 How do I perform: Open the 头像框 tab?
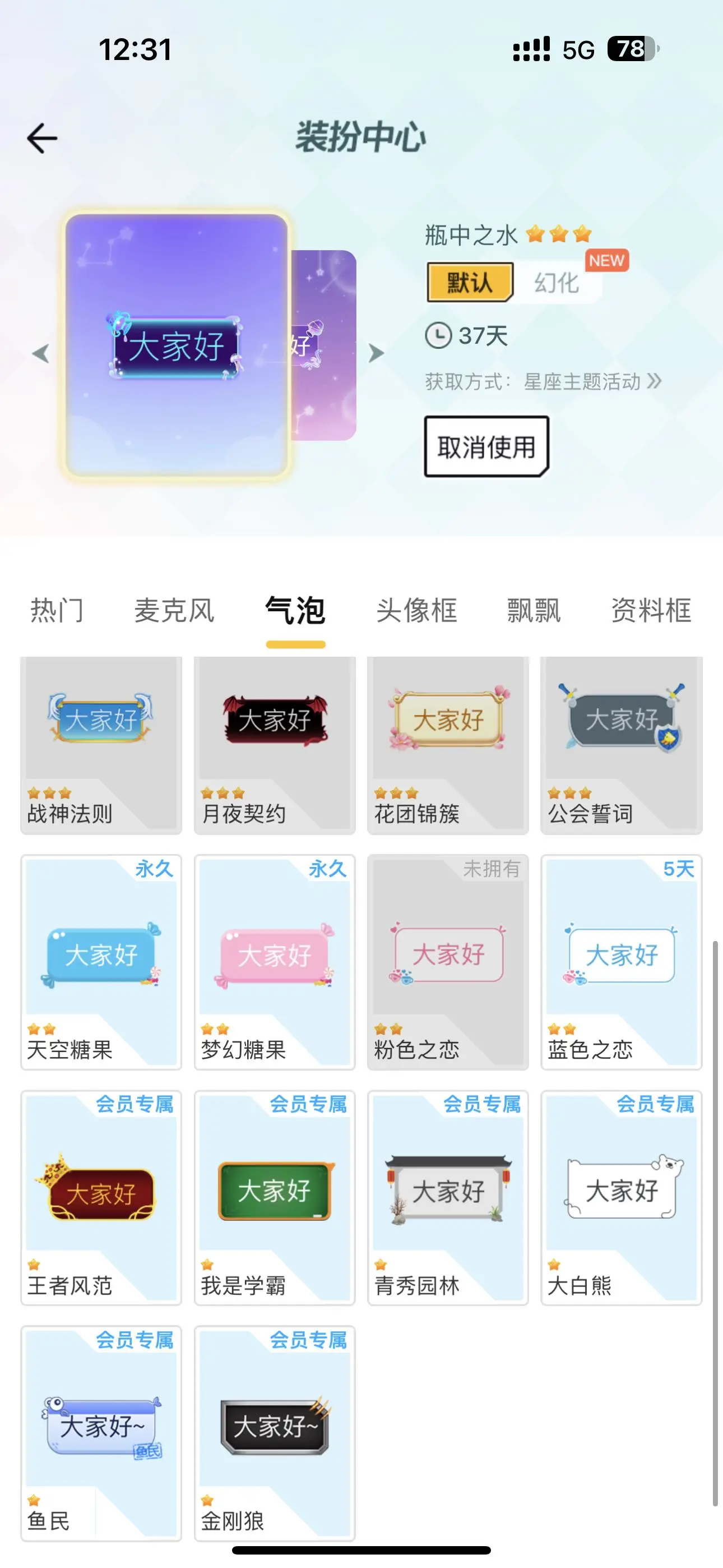417,611
